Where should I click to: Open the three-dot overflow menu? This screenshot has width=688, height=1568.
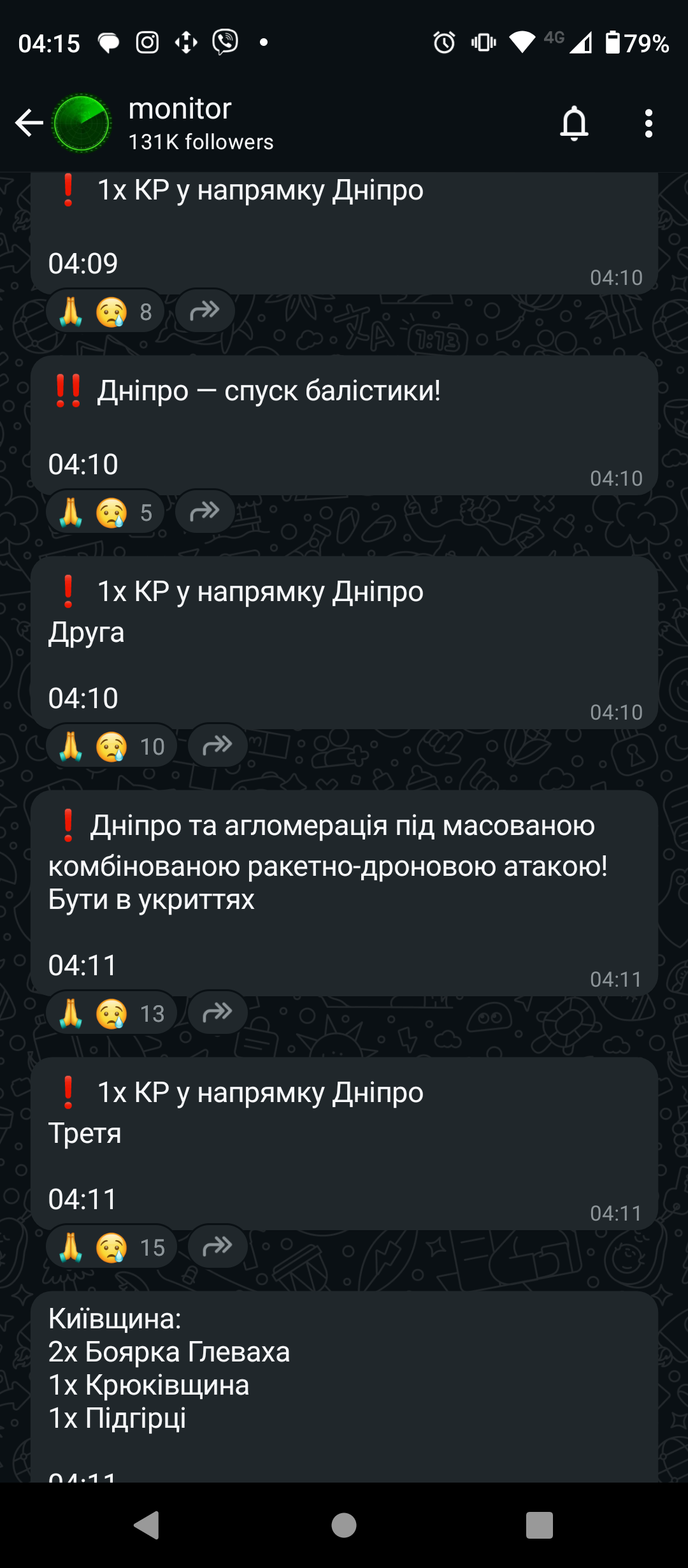pyautogui.click(x=649, y=123)
